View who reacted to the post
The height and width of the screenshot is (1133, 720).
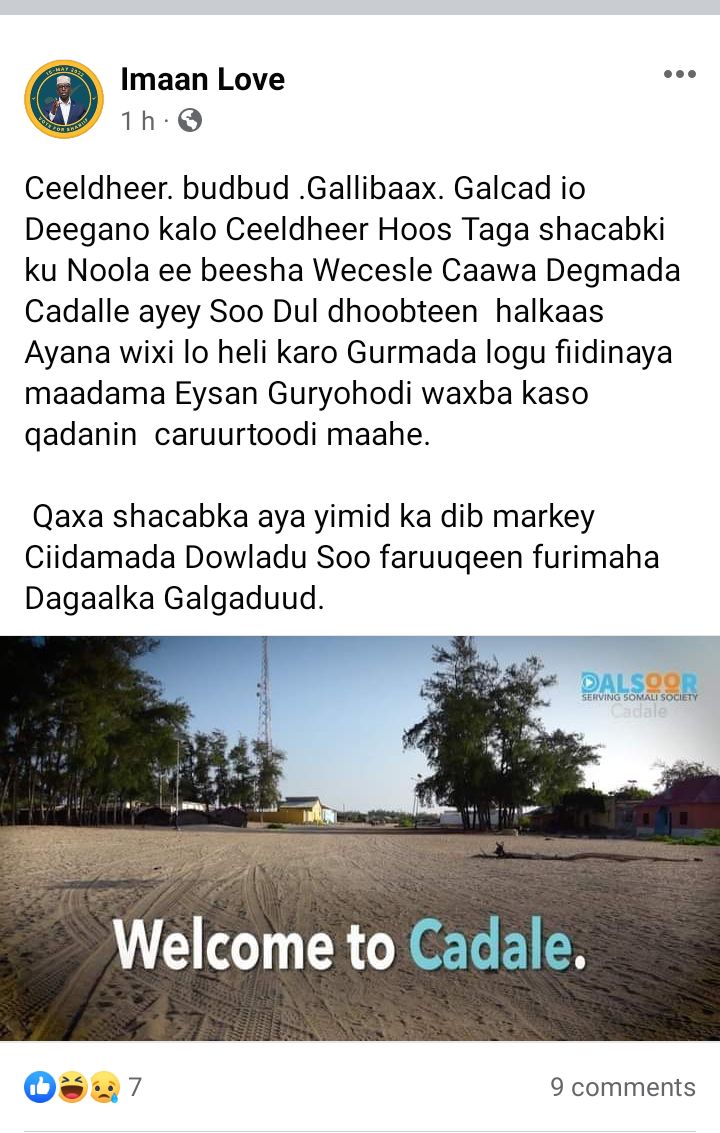(82, 1087)
